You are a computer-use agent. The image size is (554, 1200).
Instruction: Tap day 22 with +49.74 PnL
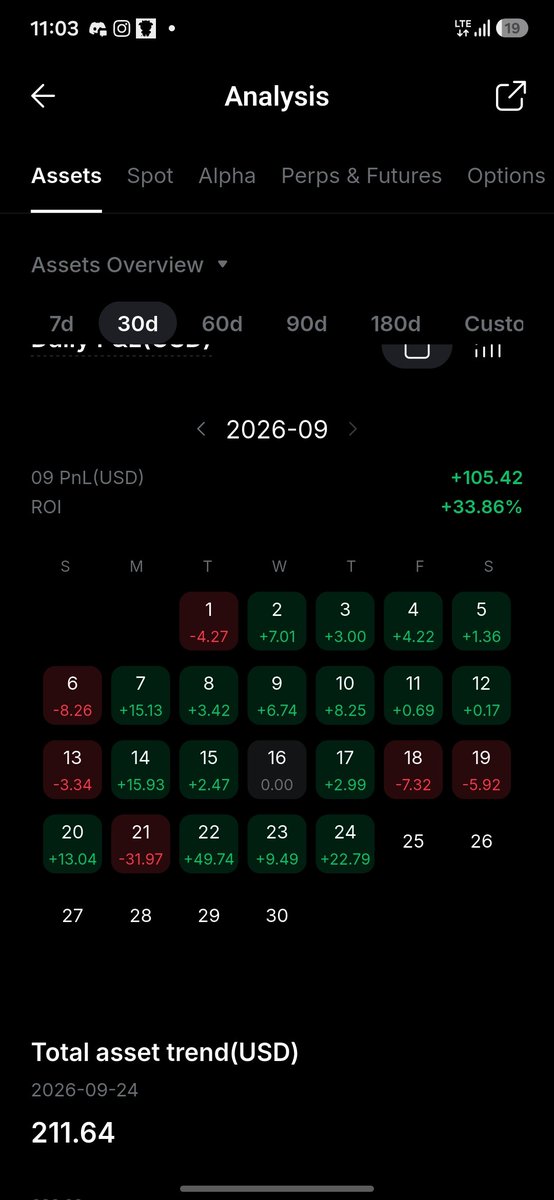click(209, 842)
